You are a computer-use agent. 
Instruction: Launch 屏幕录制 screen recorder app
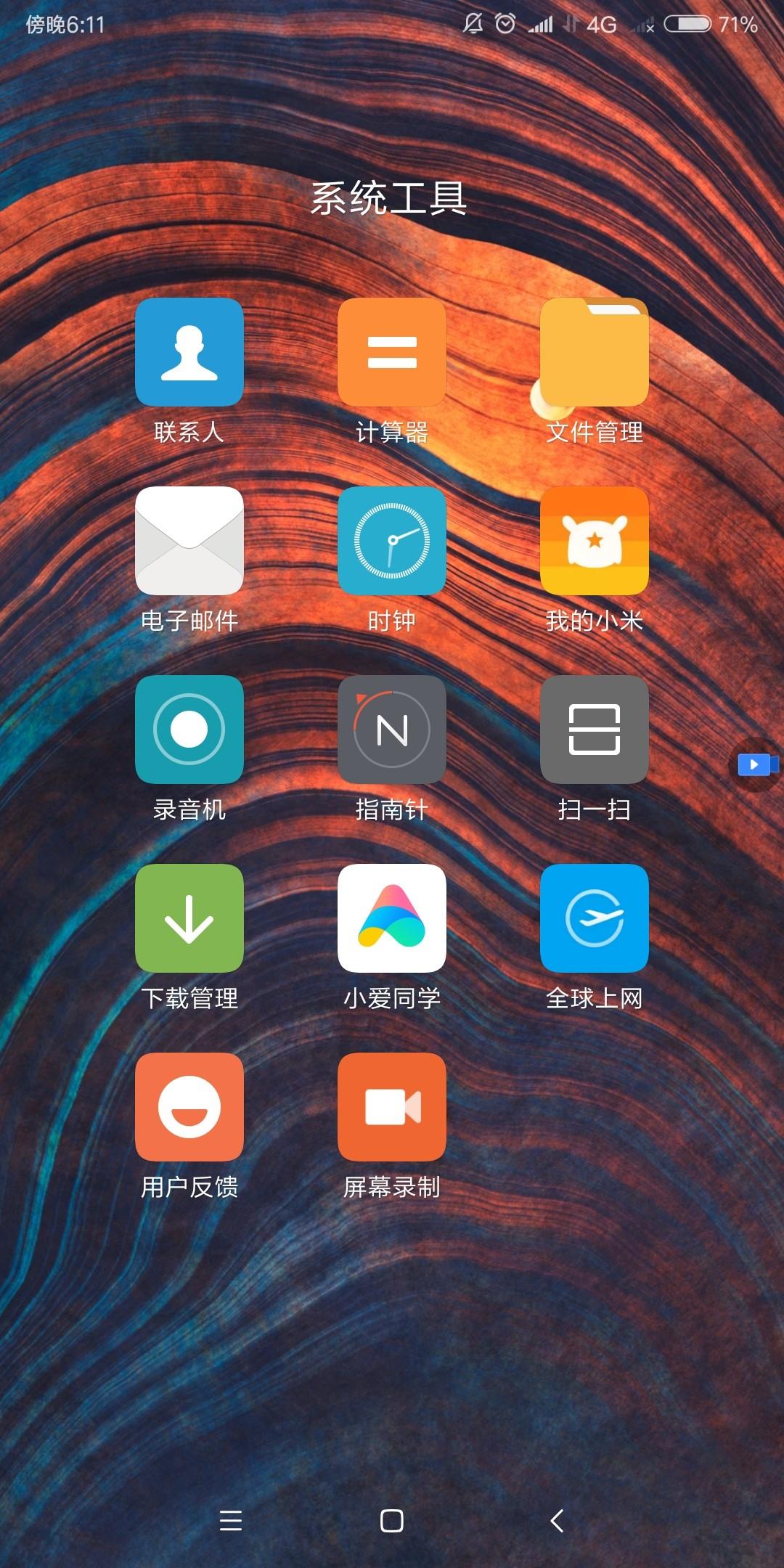[x=391, y=1108]
